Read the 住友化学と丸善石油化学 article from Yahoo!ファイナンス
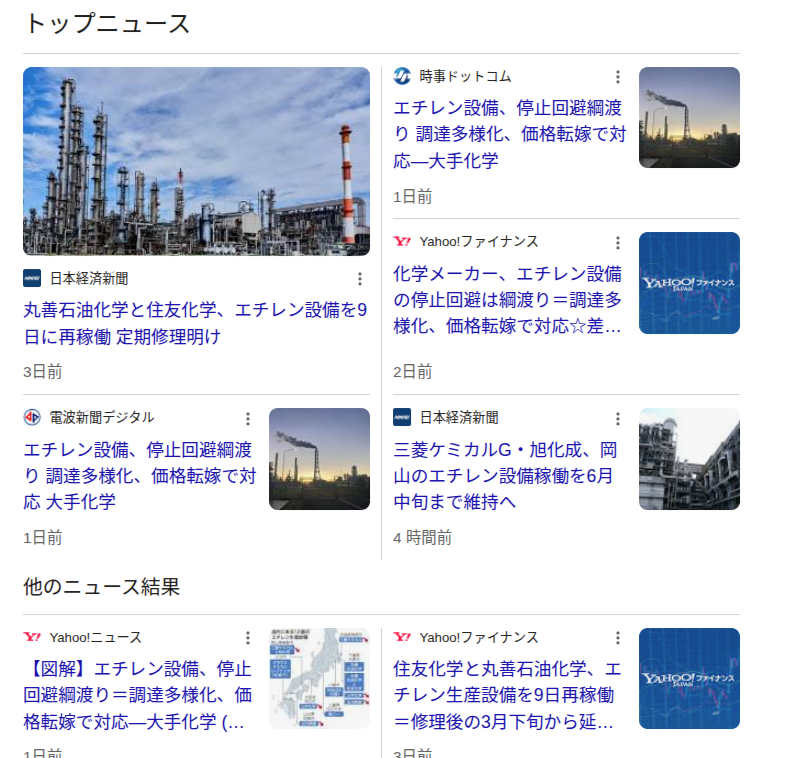The height and width of the screenshot is (758, 787). coord(509,695)
